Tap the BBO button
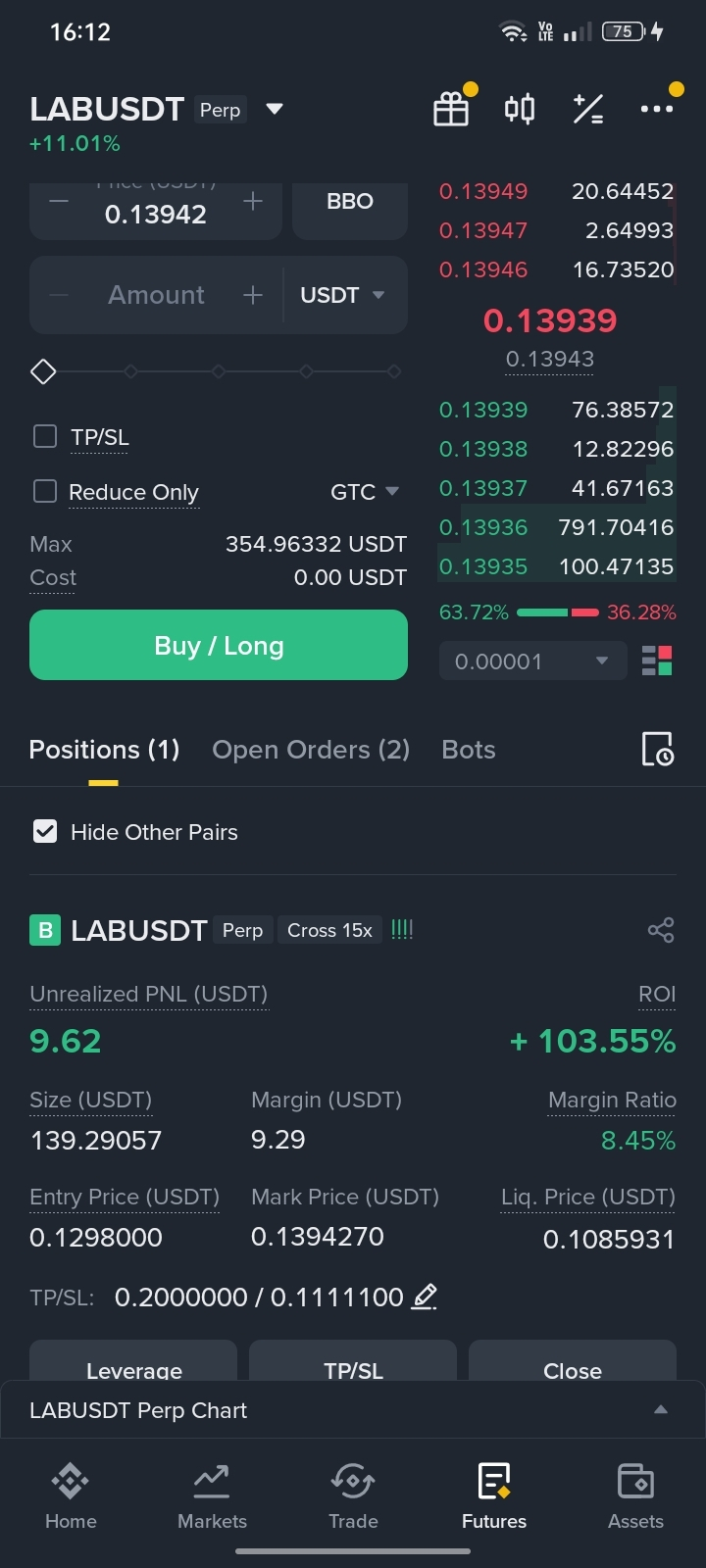Image resolution: width=706 pixels, height=1568 pixels. 350,202
